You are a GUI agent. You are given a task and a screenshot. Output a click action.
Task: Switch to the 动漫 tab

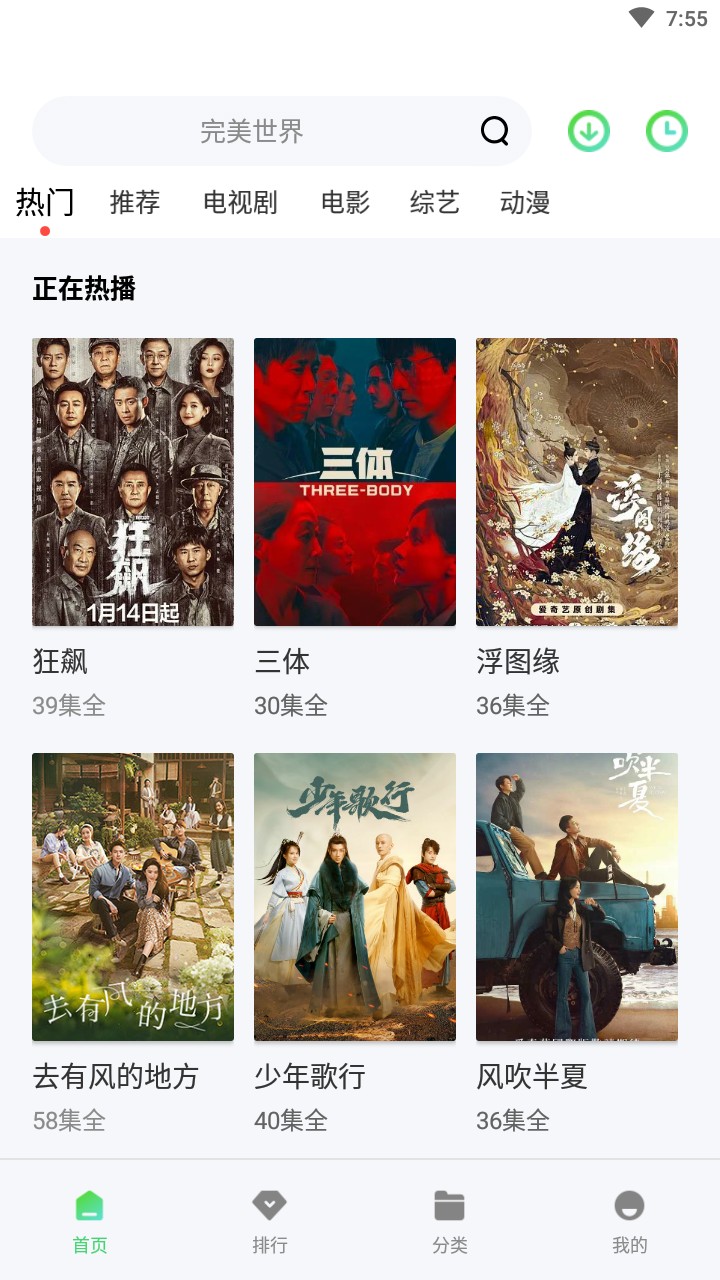point(523,202)
